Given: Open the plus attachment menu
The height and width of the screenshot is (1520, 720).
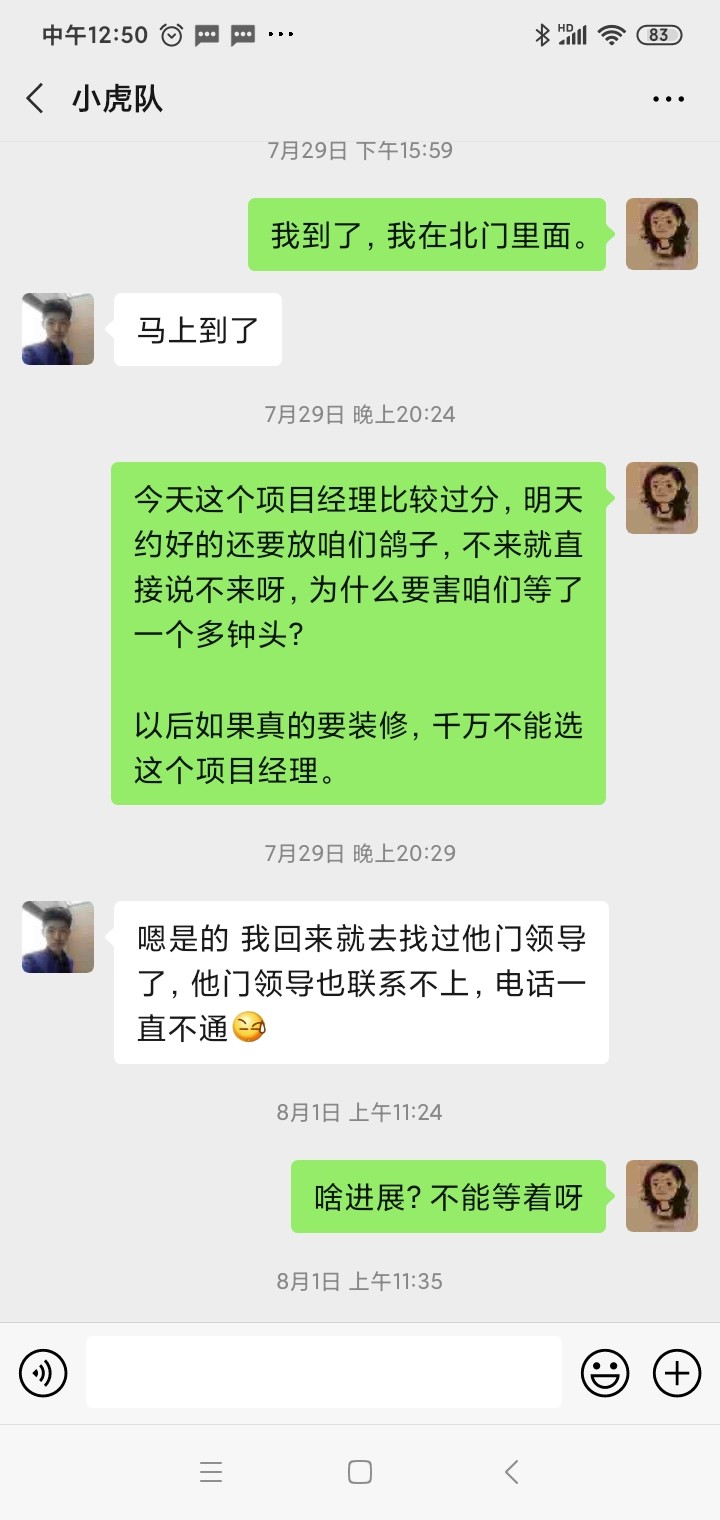Looking at the screenshot, I should coord(677,1372).
